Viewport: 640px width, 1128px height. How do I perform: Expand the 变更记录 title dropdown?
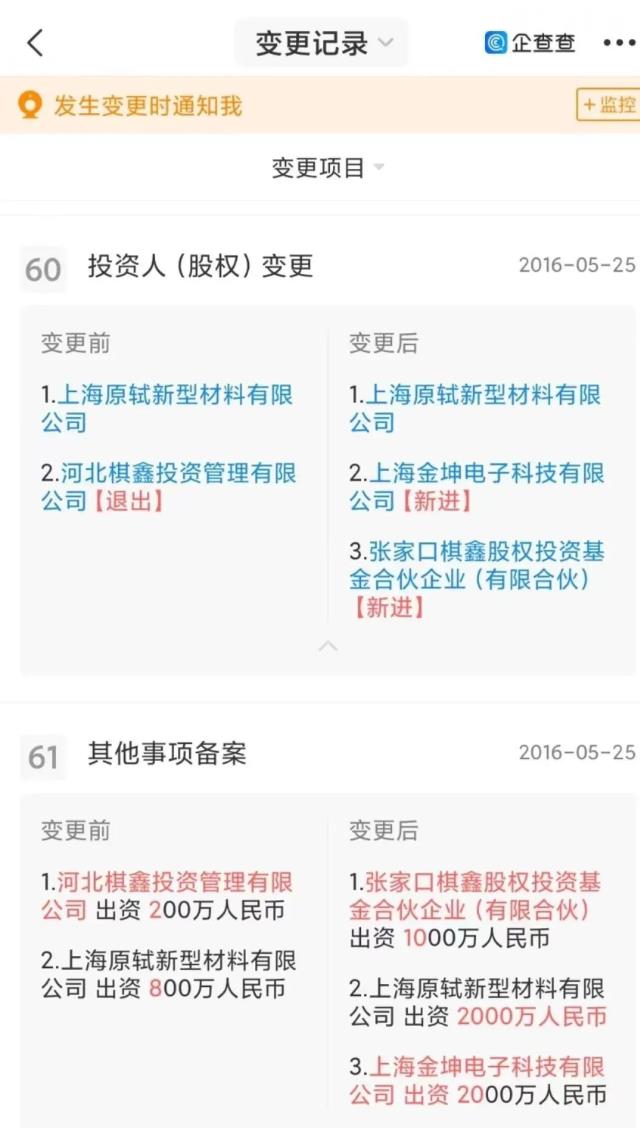pos(321,43)
